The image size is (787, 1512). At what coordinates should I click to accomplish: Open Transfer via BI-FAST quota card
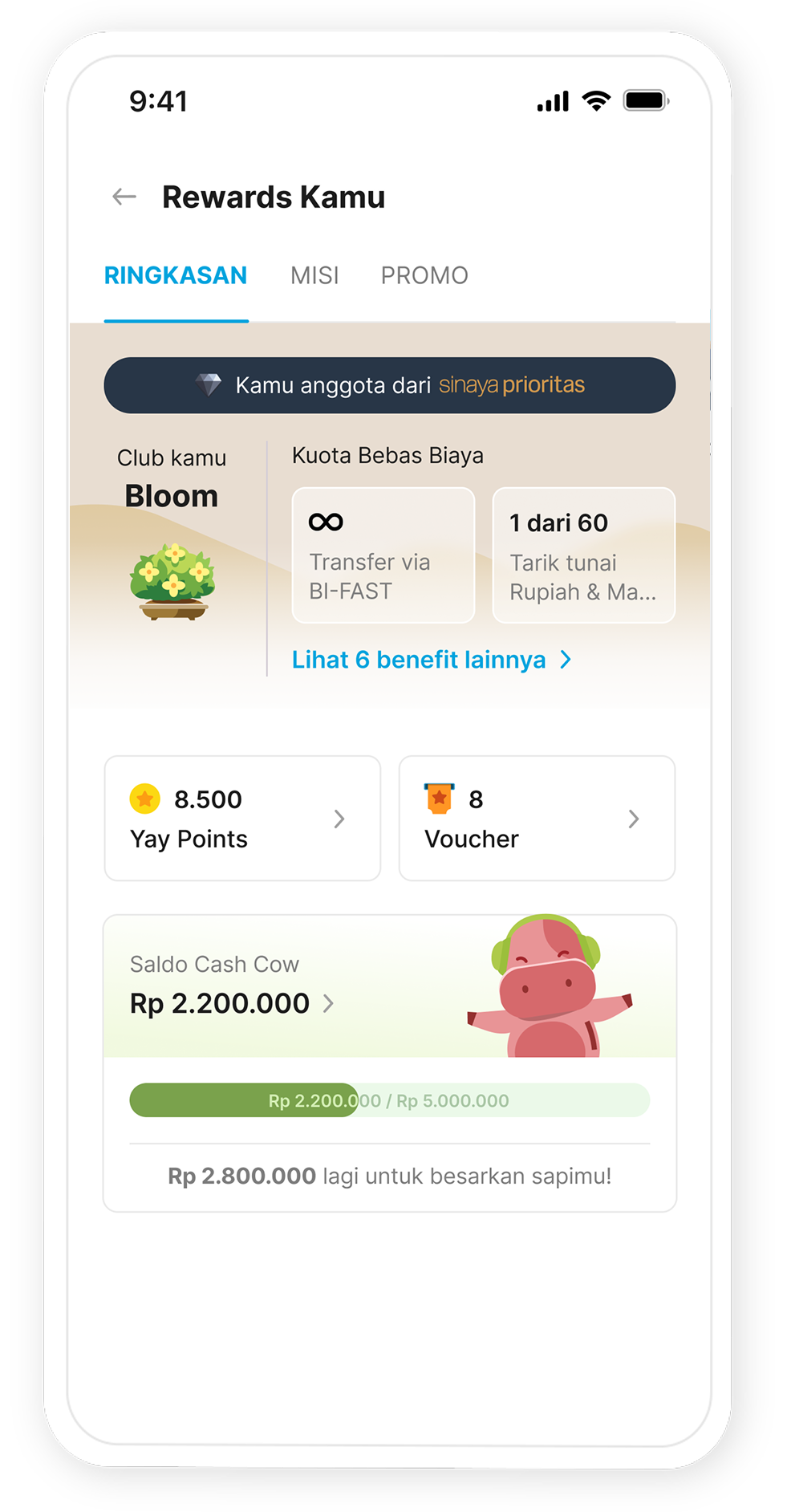[383, 555]
